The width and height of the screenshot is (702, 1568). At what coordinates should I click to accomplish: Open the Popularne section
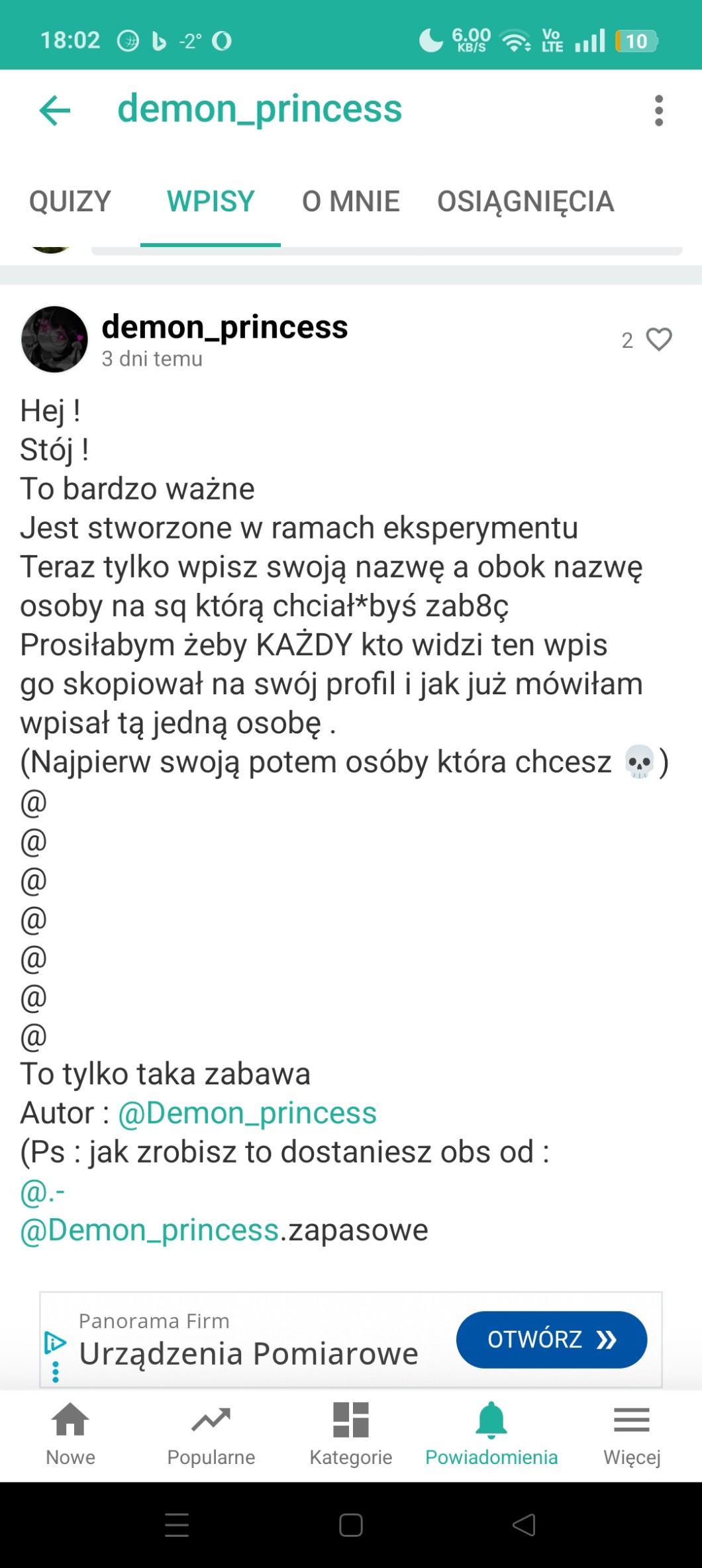coord(211,1434)
